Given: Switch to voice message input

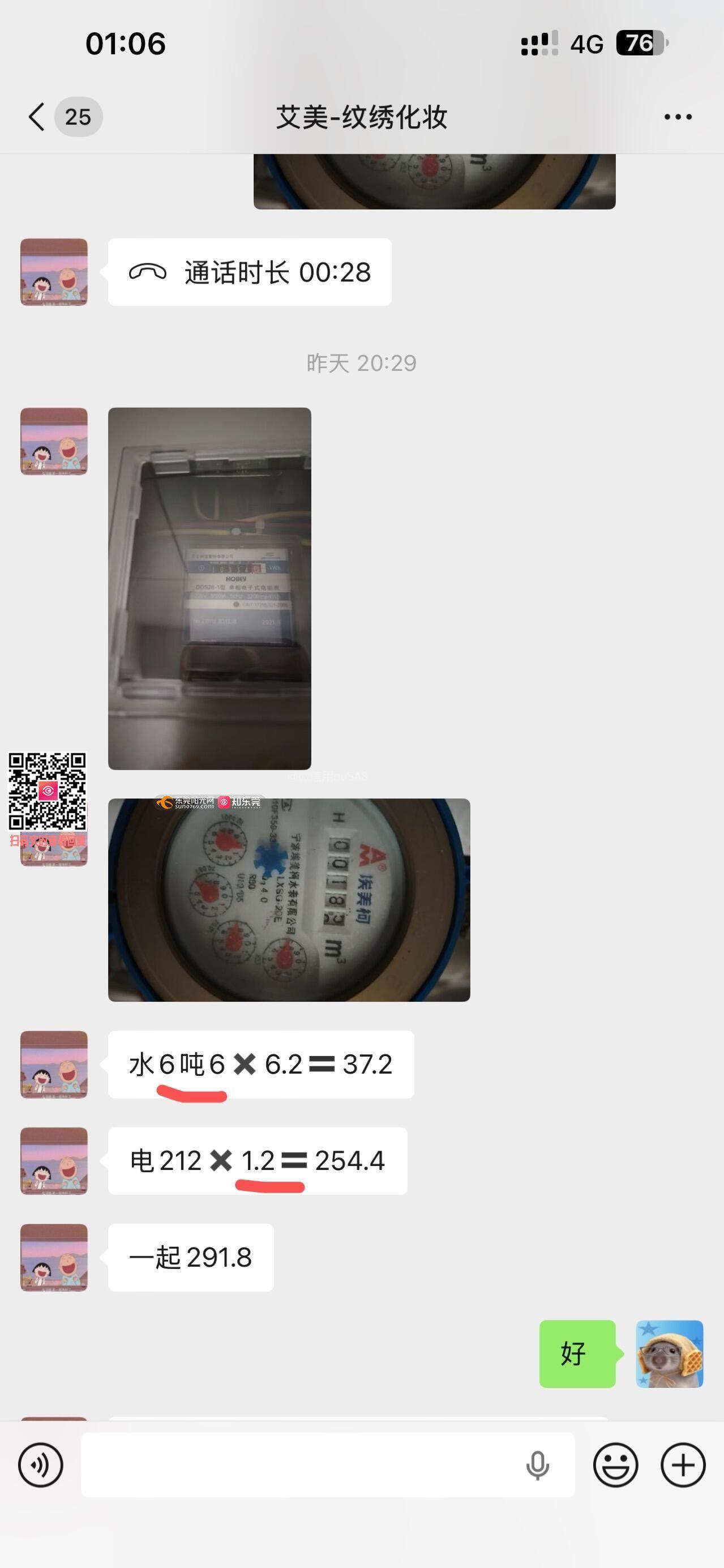Looking at the screenshot, I should [x=40, y=1464].
